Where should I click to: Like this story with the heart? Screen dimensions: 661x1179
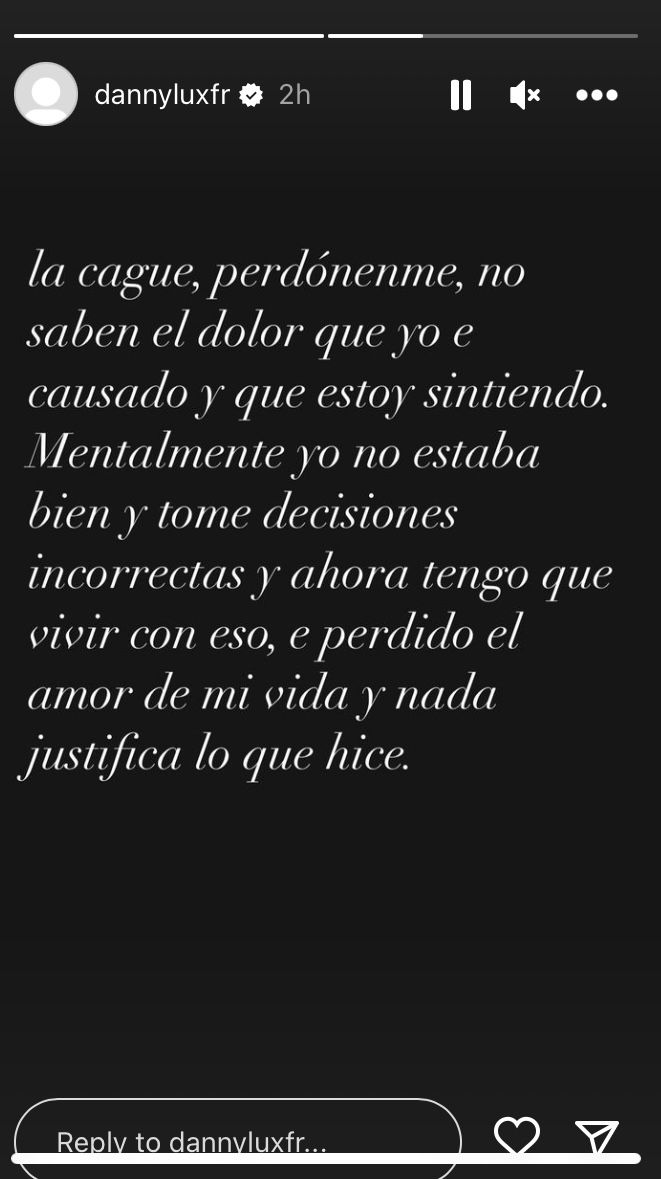(x=517, y=1137)
